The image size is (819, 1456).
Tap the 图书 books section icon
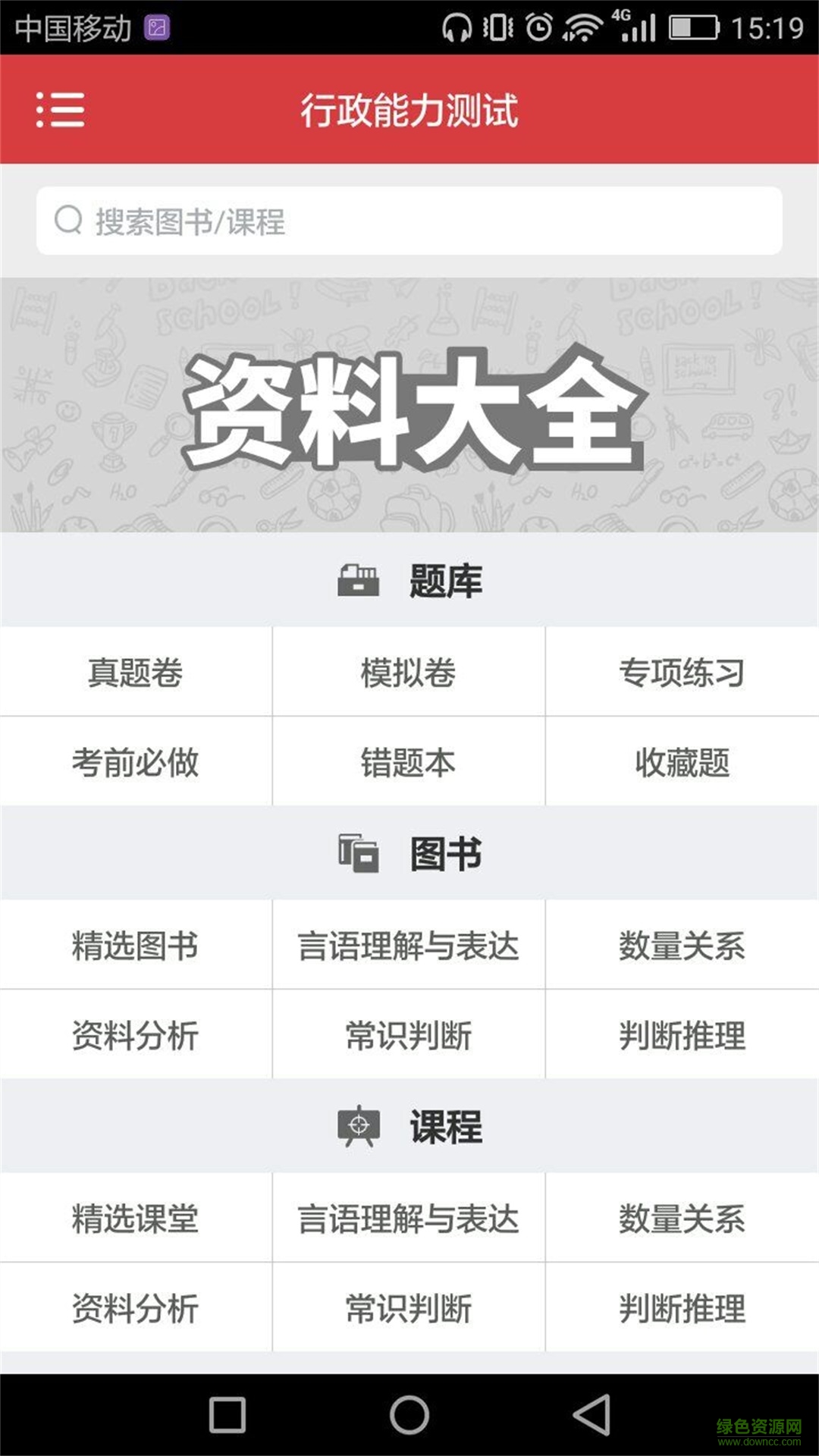click(358, 852)
